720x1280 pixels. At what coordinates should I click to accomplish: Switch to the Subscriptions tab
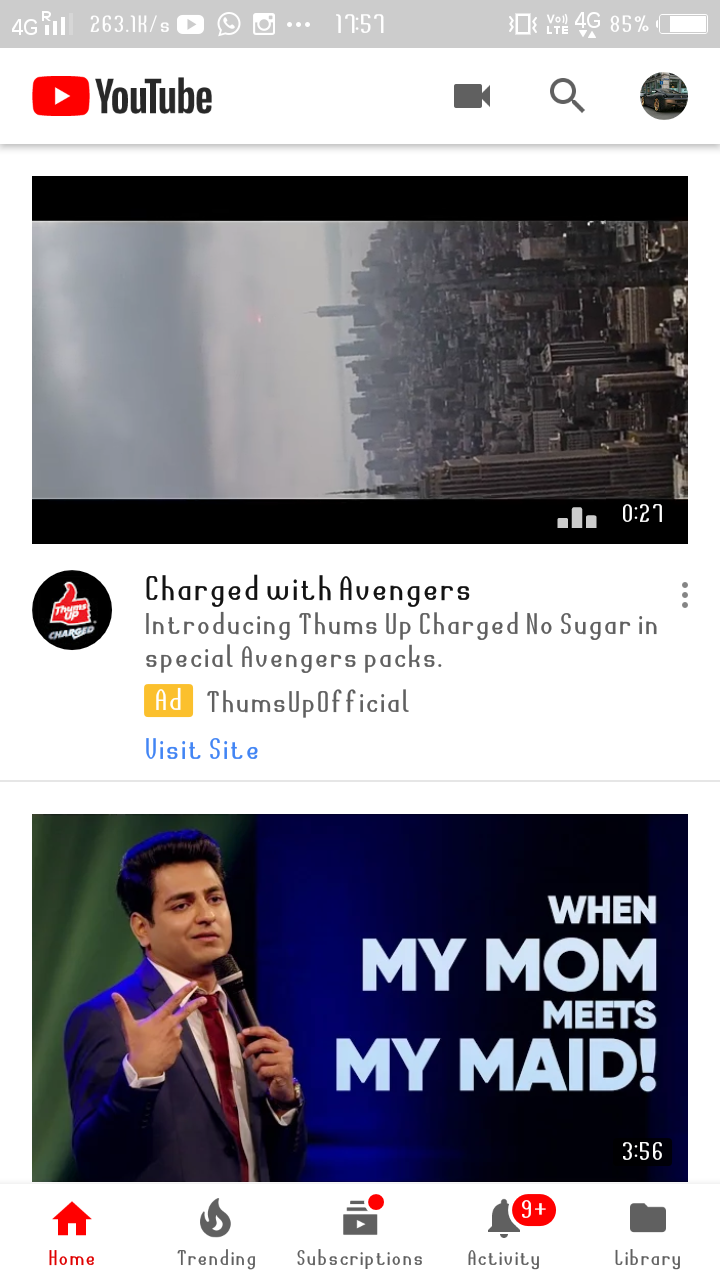click(360, 1234)
